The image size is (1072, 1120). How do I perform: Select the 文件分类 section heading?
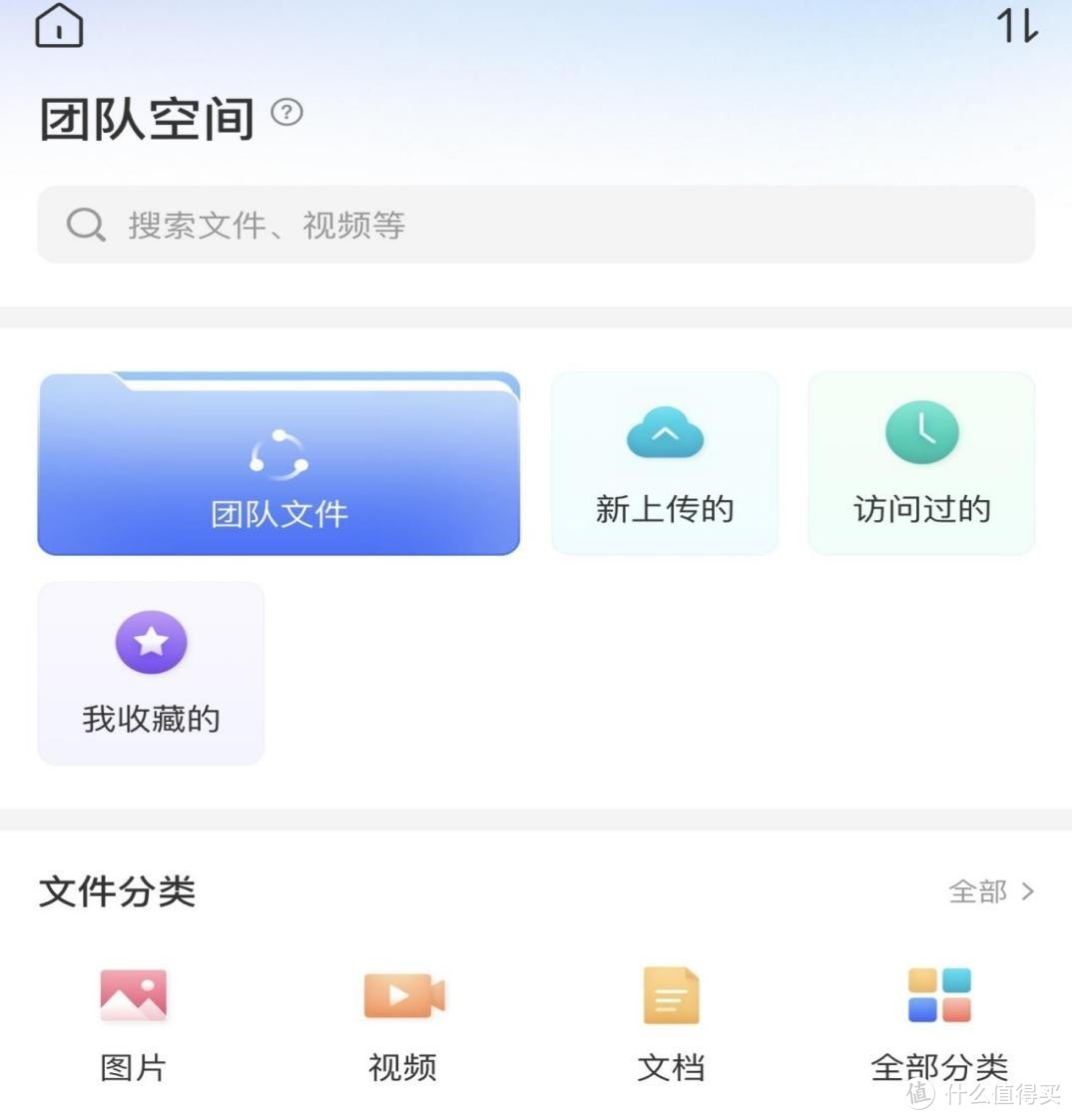click(x=116, y=891)
